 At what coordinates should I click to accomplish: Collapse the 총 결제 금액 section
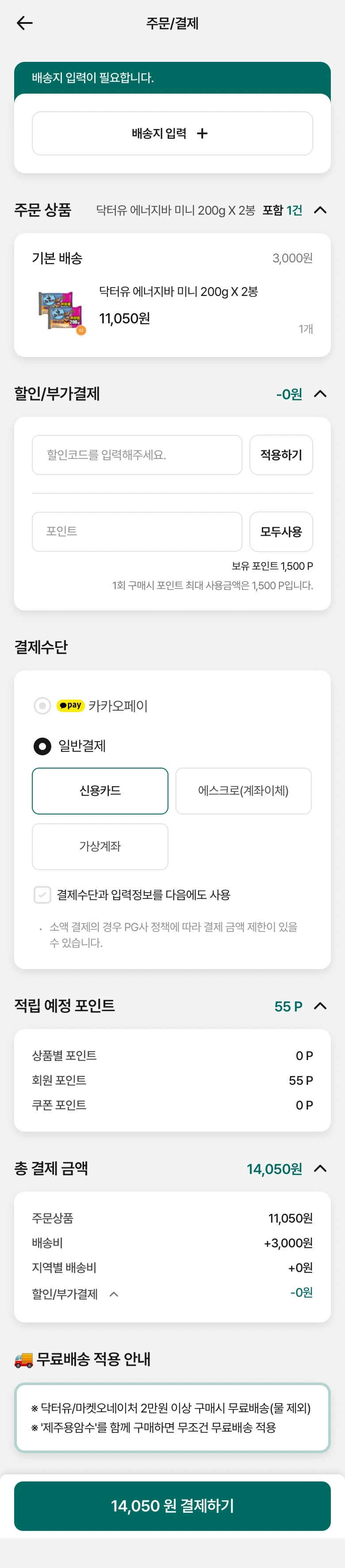[x=319, y=1169]
